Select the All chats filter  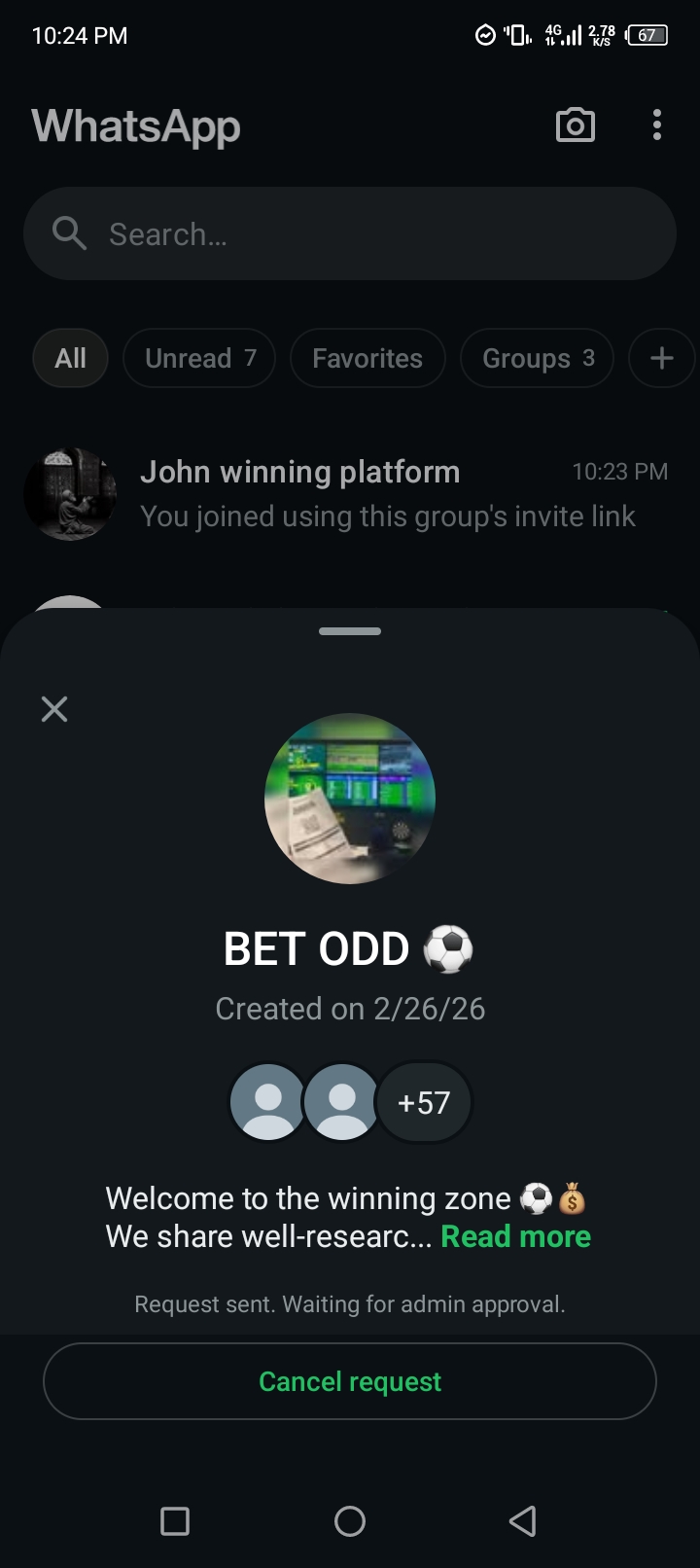point(70,358)
